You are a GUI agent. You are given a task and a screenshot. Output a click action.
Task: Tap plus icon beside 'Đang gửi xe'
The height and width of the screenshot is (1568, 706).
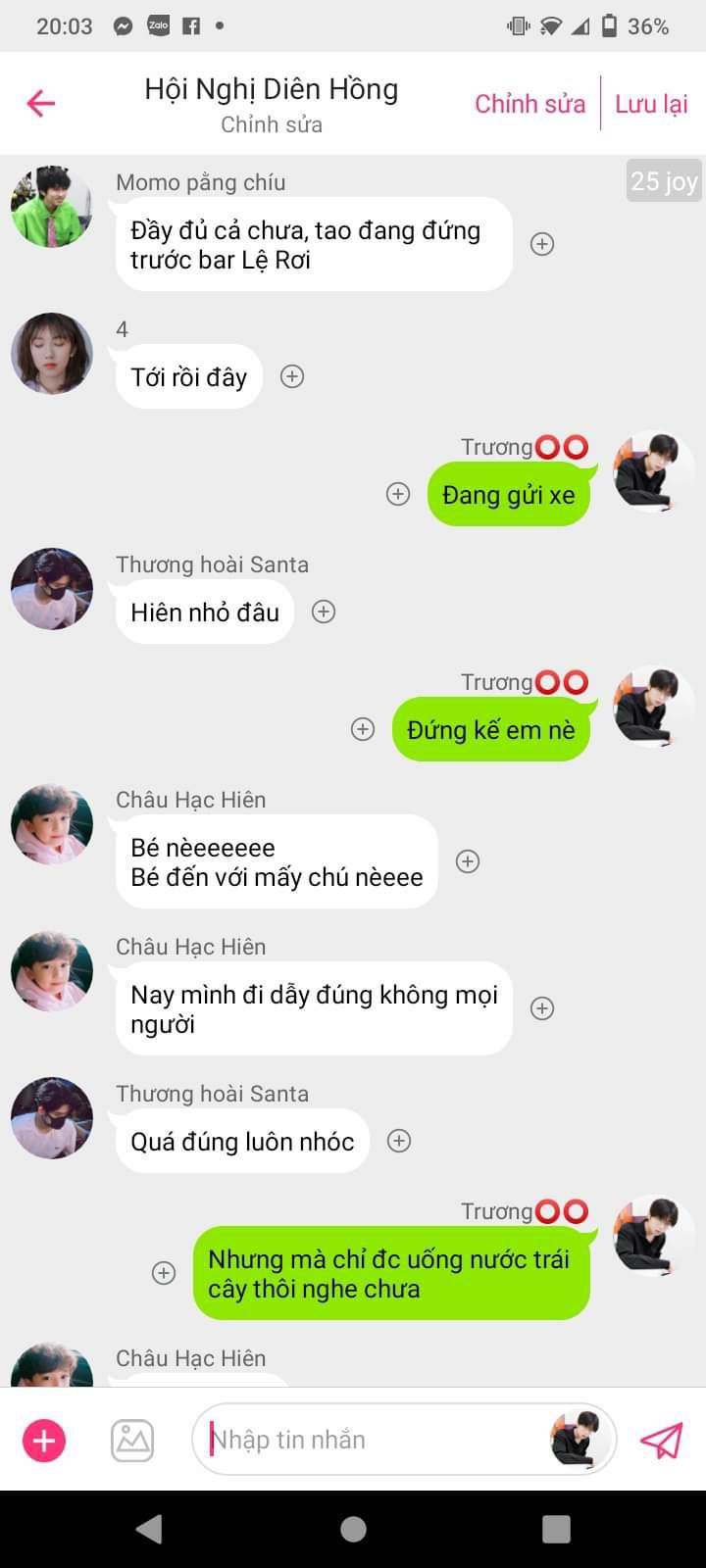coord(398,494)
